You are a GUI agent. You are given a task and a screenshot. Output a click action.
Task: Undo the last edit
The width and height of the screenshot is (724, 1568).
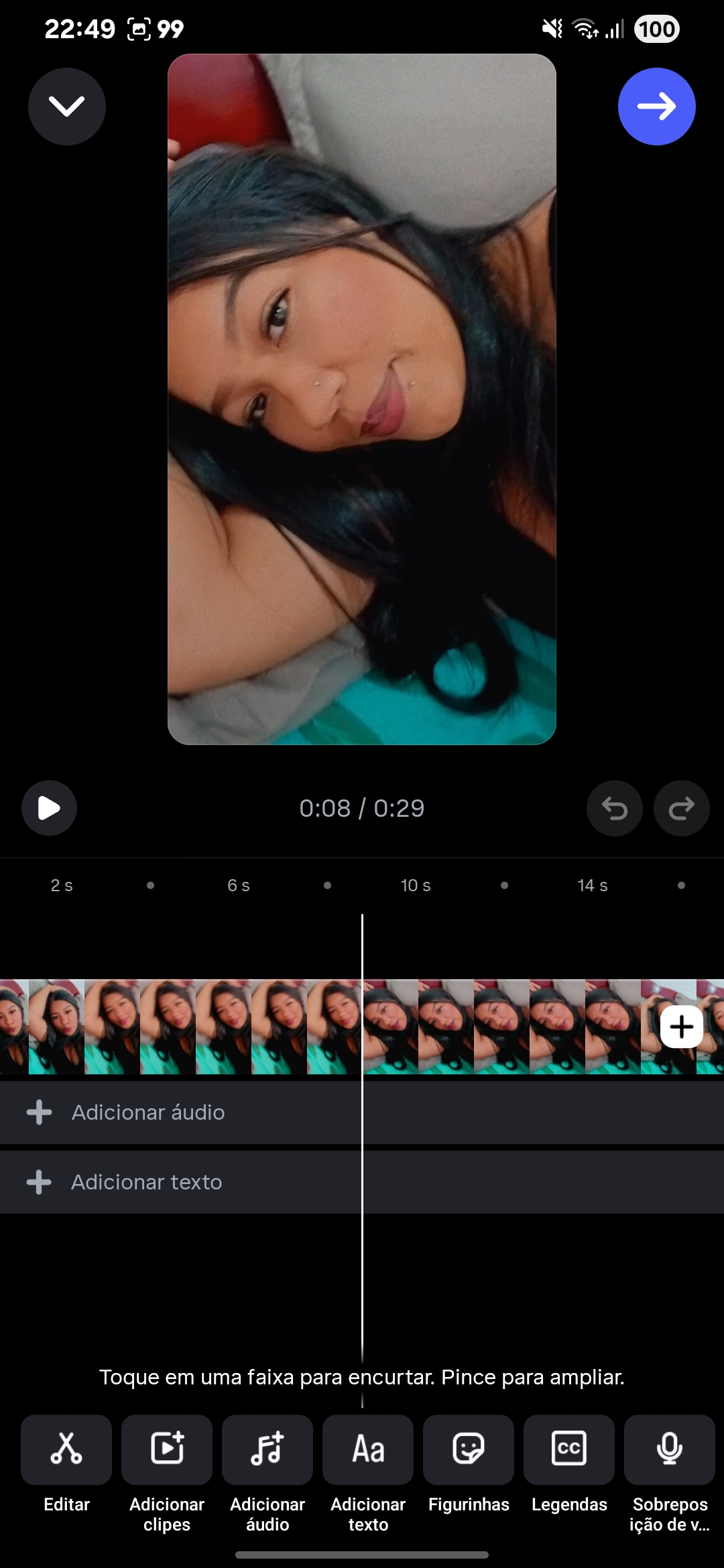(614, 808)
